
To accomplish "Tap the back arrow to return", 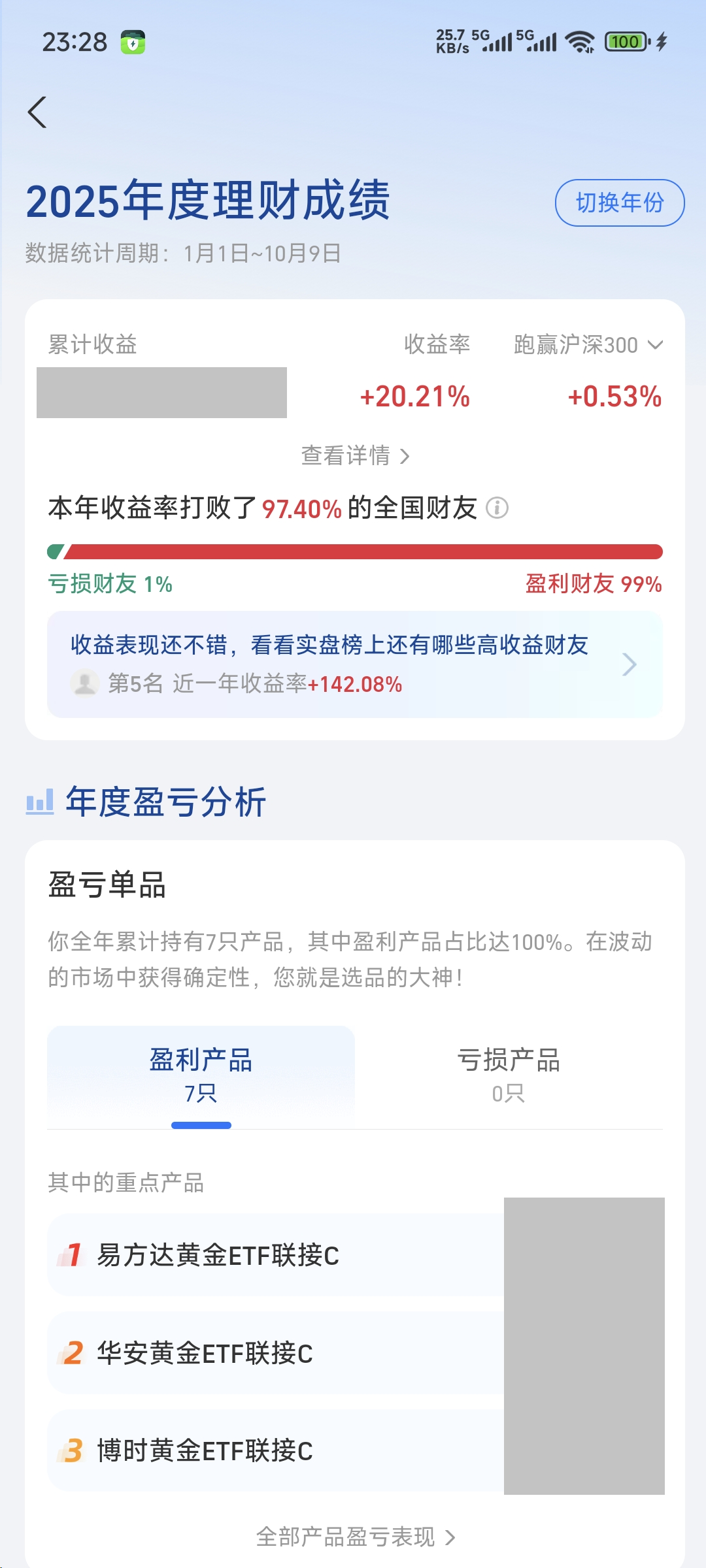I will [x=37, y=111].
